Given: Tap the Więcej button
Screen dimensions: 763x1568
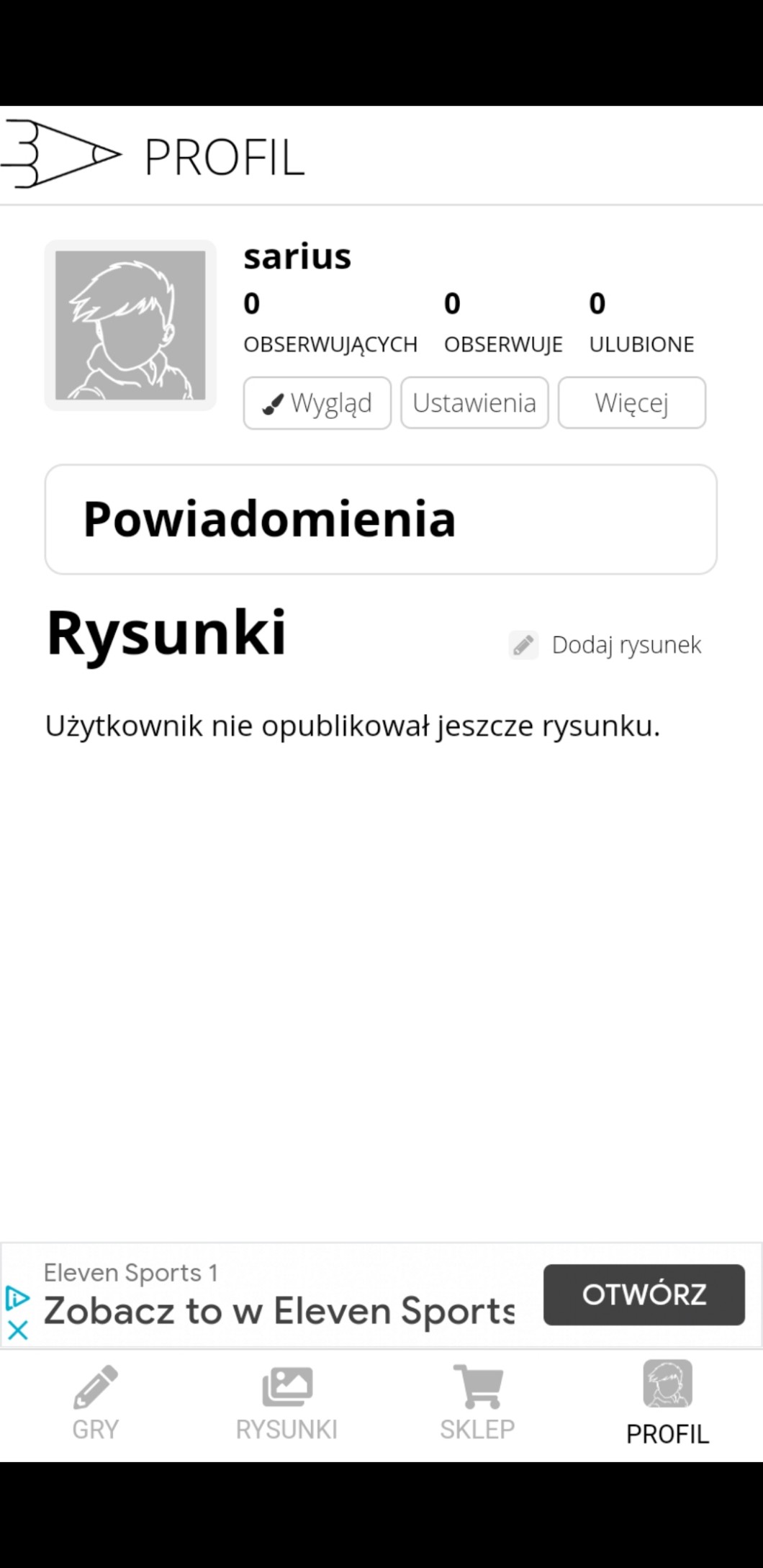Looking at the screenshot, I should pyautogui.click(x=631, y=403).
